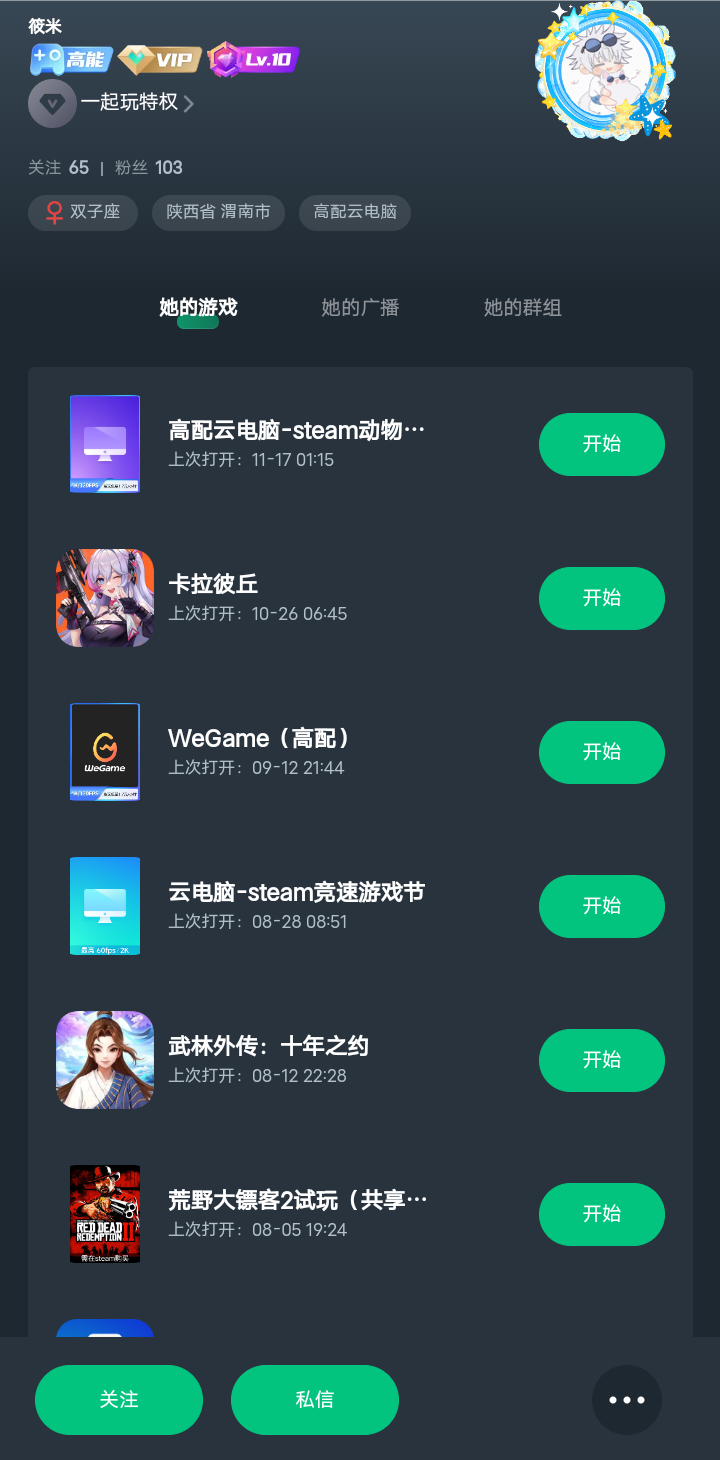Tap the 粉丝 103 followers count
The image size is (720, 1460).
click(149, 168)
